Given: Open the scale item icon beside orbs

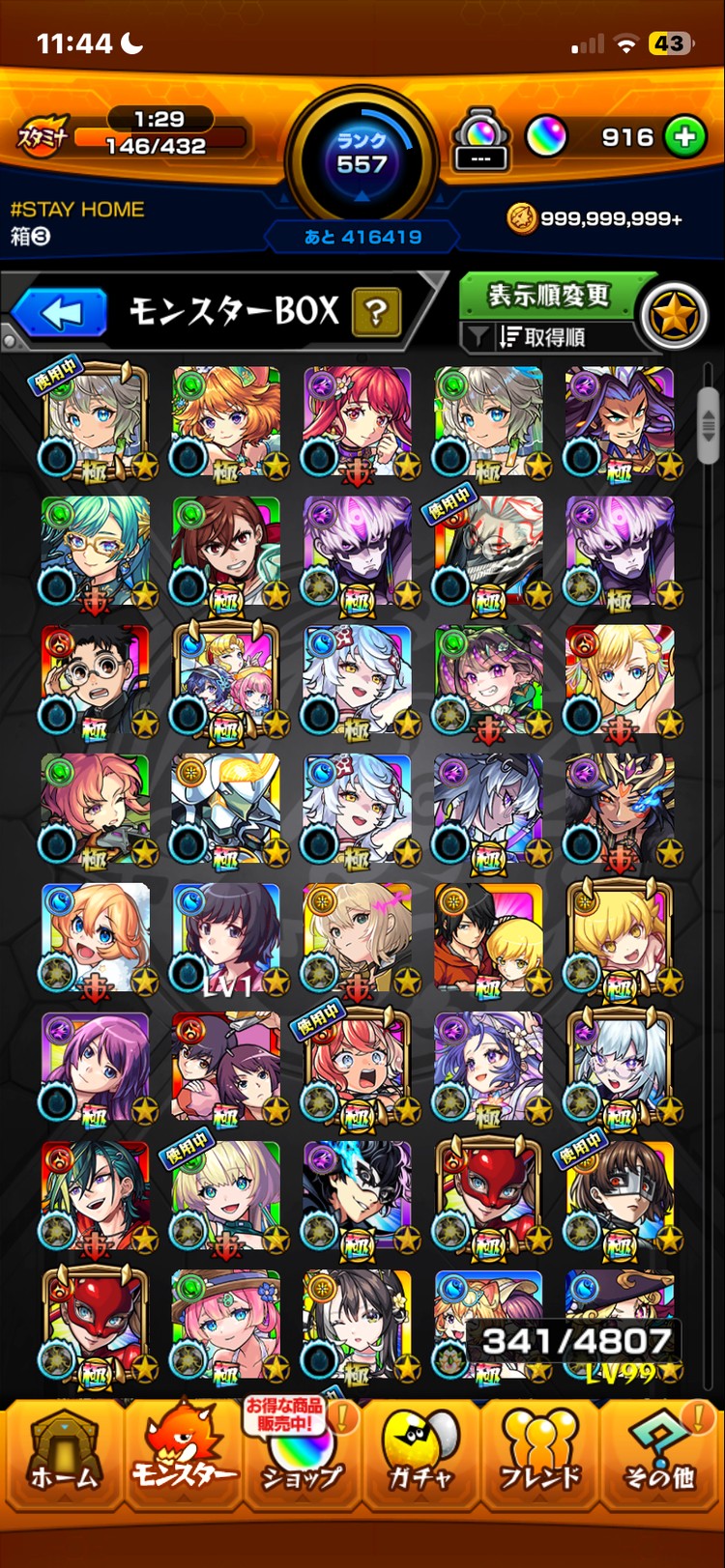Looking at the screenshot, I should [480, 140].
